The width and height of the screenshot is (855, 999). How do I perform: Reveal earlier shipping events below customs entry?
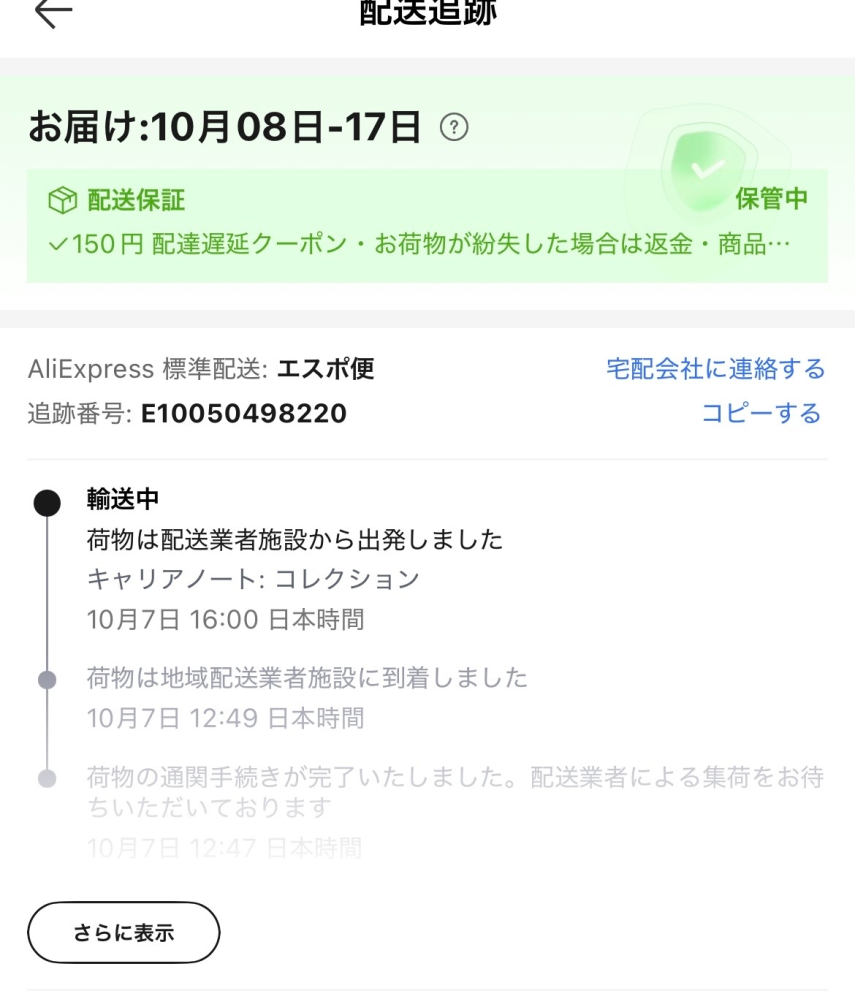122,931
